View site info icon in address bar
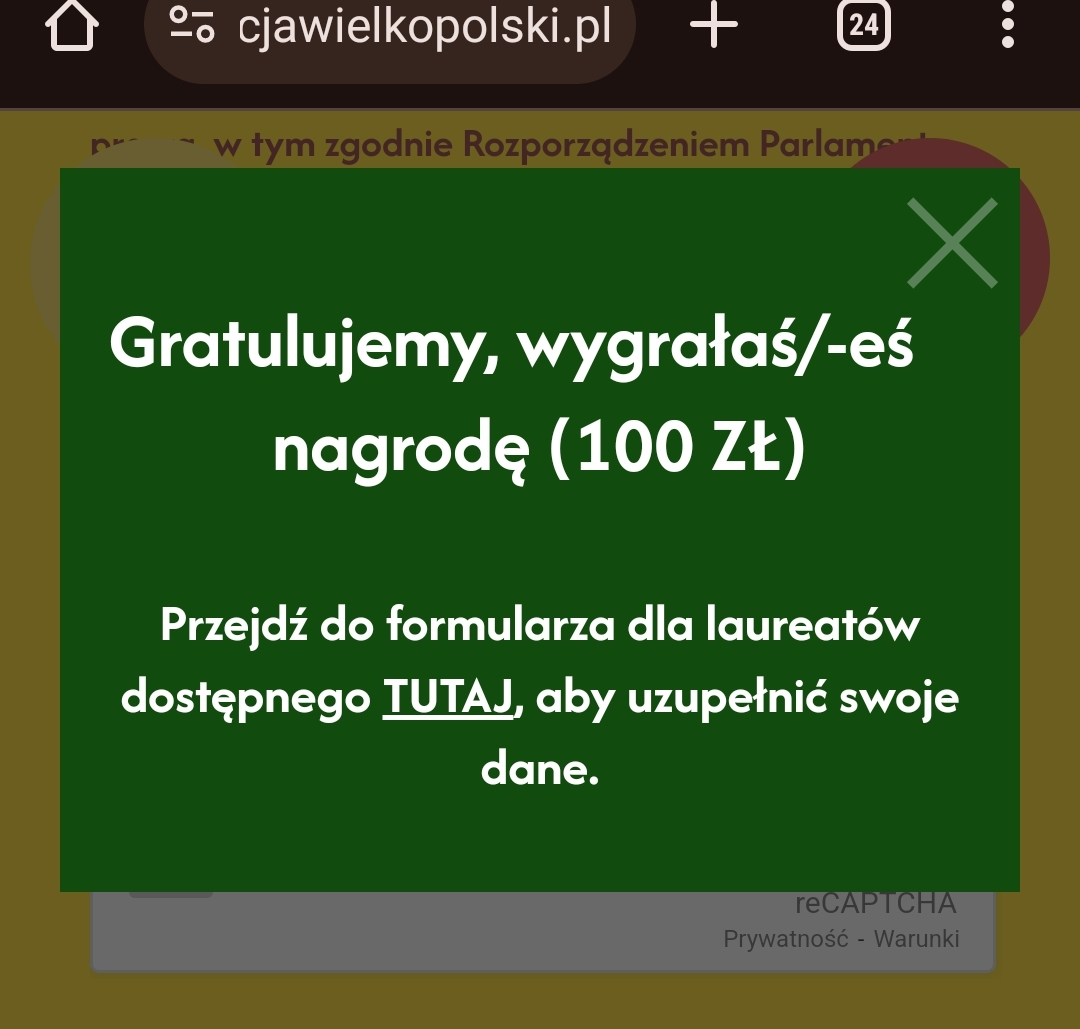Image resolution: width=1080 pixels, height=1029 pixels. pyautogui.click(x=192, y=26)
